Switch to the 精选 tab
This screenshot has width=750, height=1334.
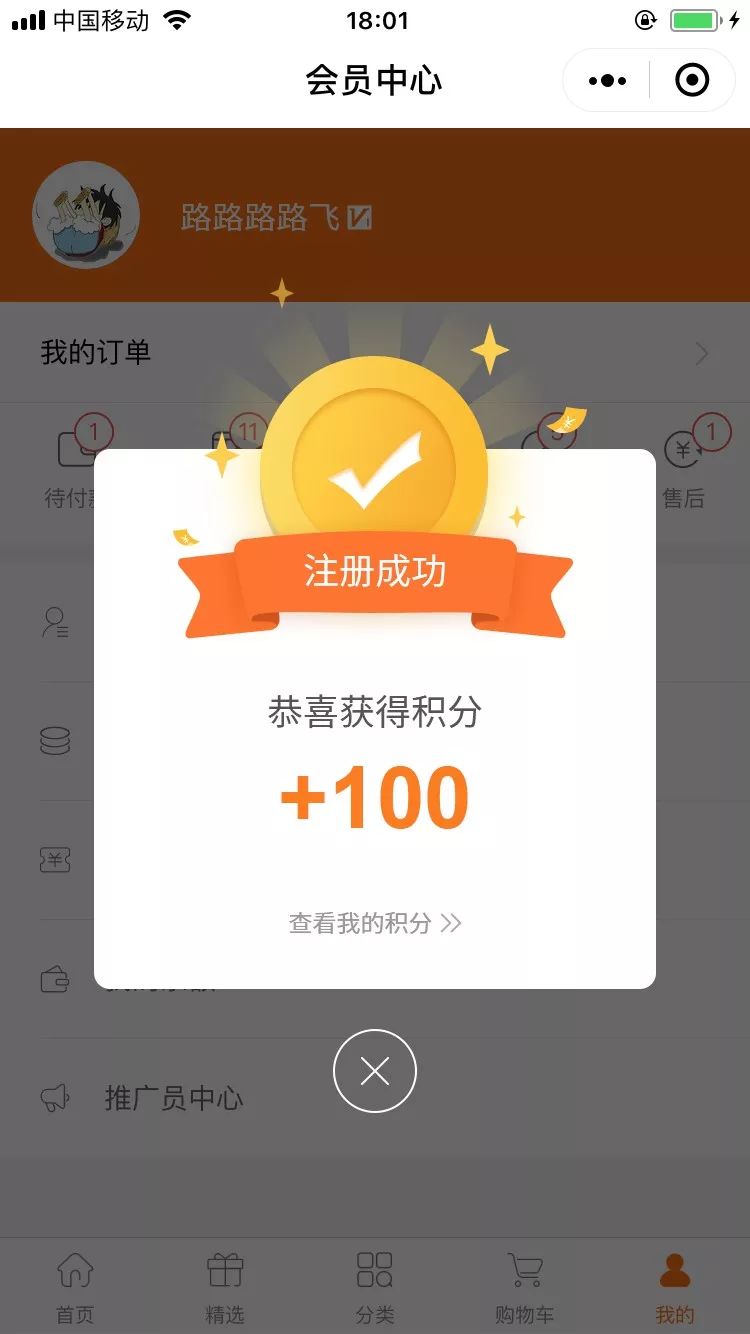tap(225, 1284)
